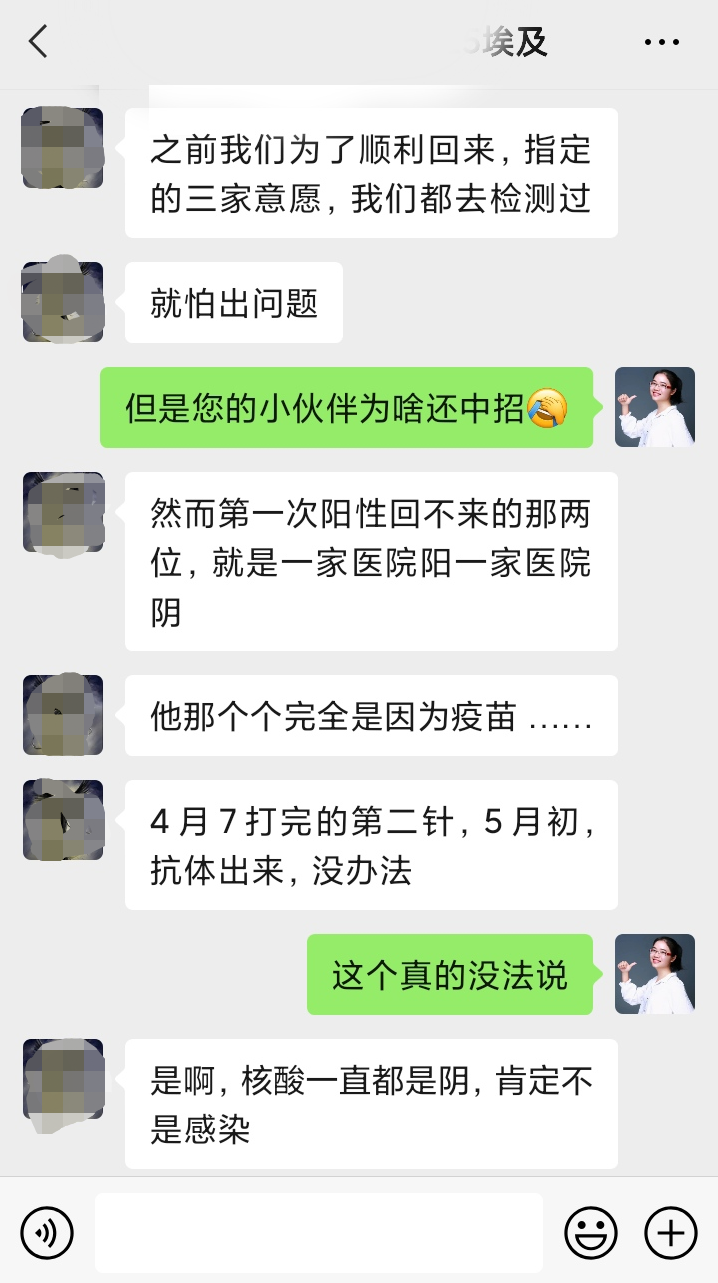Image resolution: width=718 pixels, height=1283 pixels.
Task: Open the emoji sticker panel
Action: pos(591,1232)
